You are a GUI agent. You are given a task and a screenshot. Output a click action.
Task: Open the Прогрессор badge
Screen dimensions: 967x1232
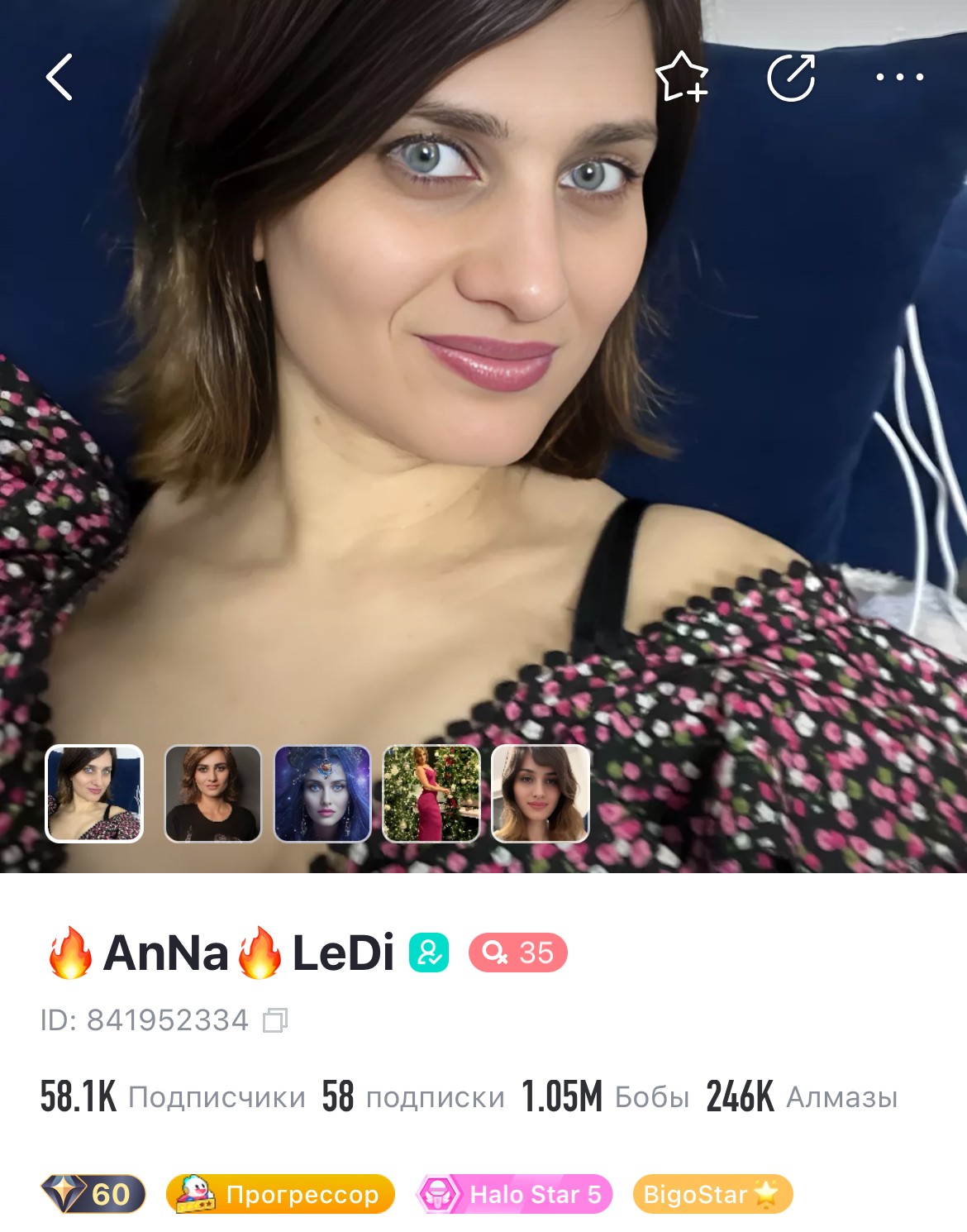pyautogui.click(x=280, y=1194)
